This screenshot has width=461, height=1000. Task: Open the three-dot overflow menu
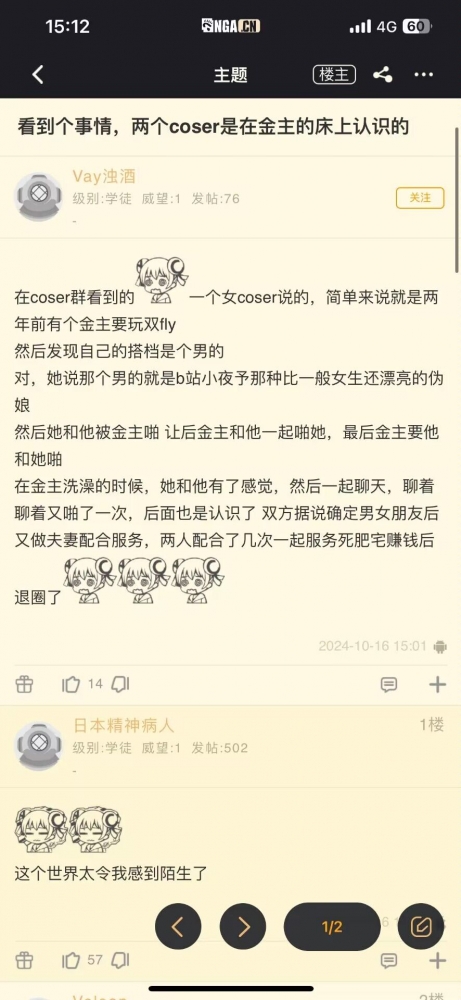(x=423, y=75)
